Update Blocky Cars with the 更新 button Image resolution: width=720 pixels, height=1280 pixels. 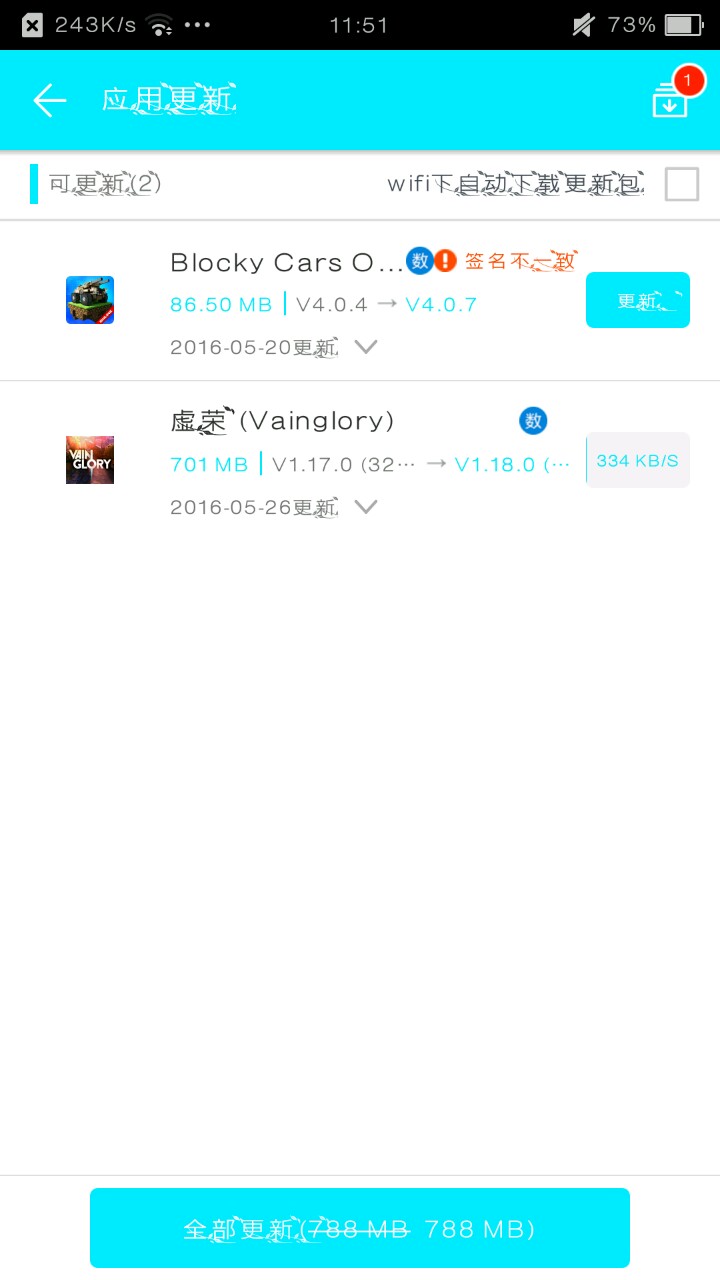point(638,300)
